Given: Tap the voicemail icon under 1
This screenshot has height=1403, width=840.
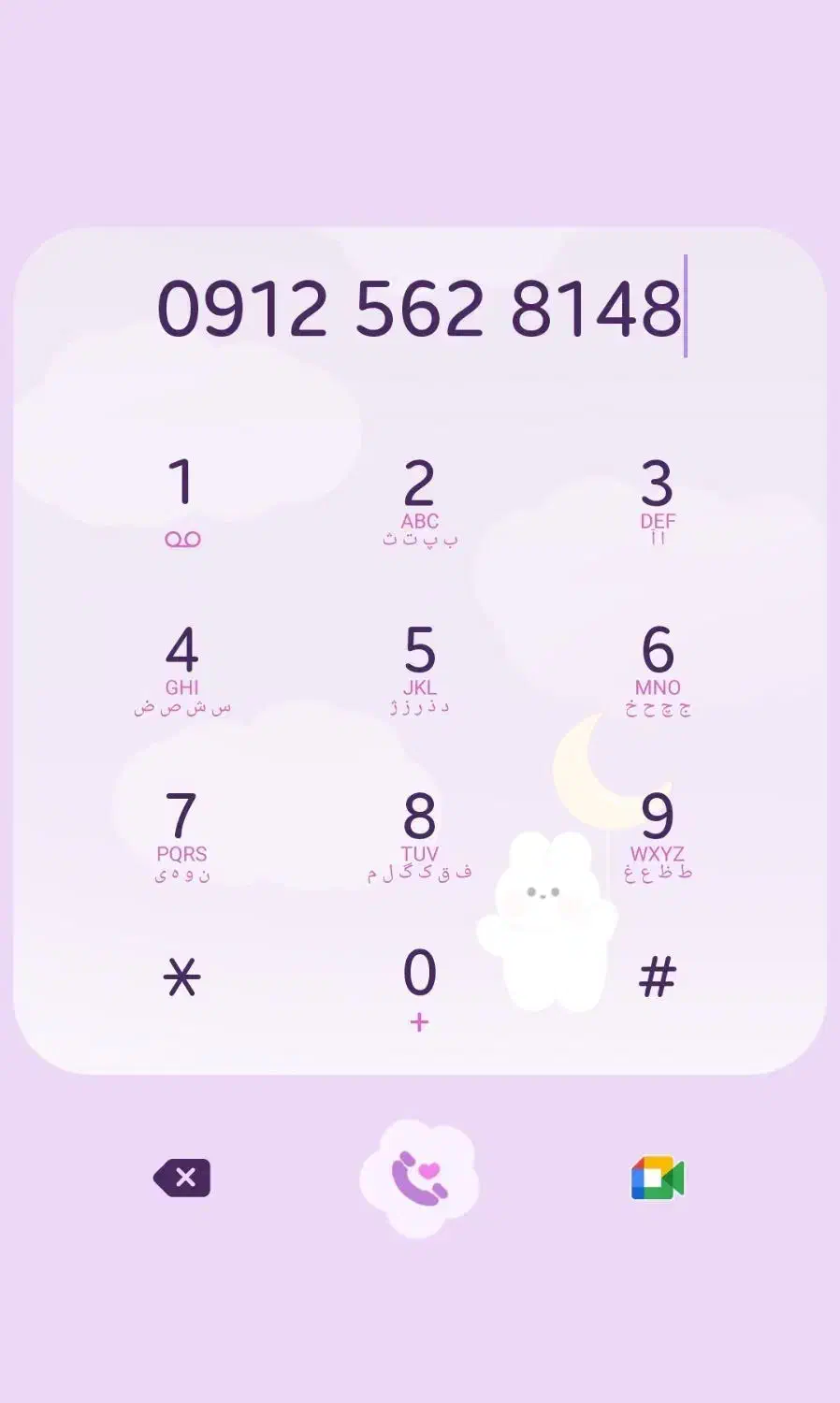Looking at the screenshot, I should pyautogui.click(x=183, y=537).
